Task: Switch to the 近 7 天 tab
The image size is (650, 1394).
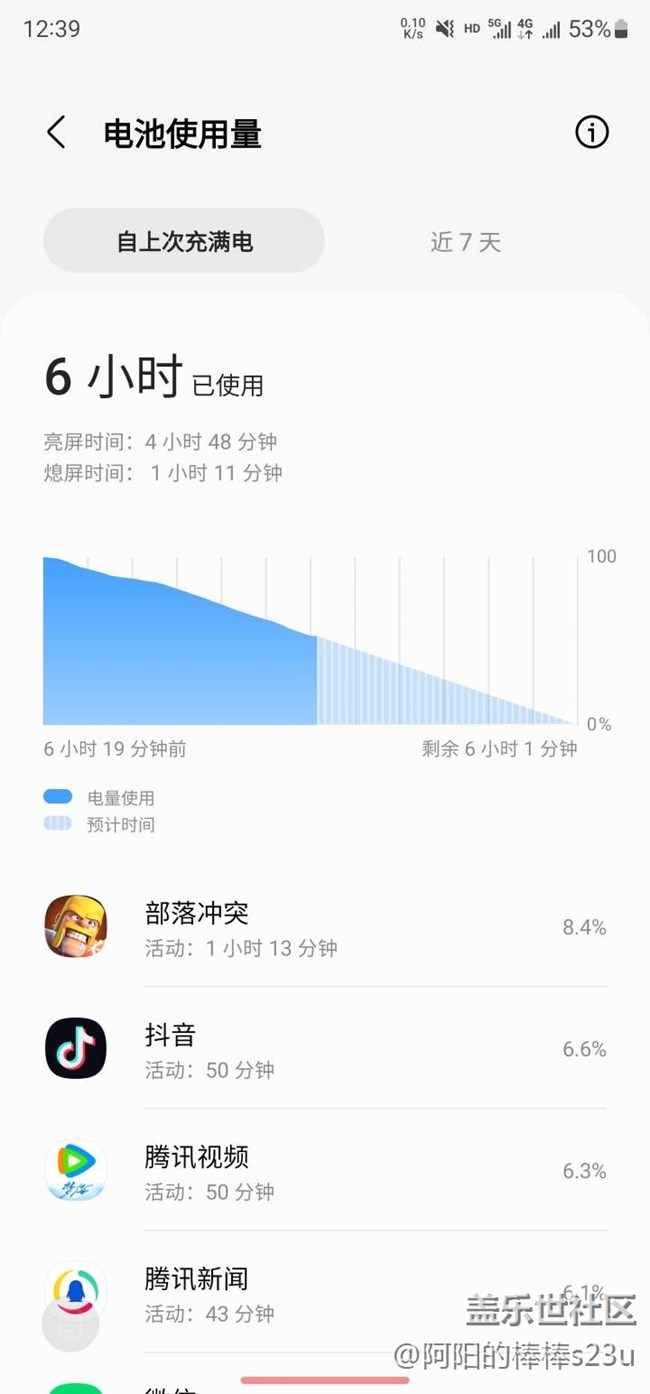Action: click(x=465, y=241)
